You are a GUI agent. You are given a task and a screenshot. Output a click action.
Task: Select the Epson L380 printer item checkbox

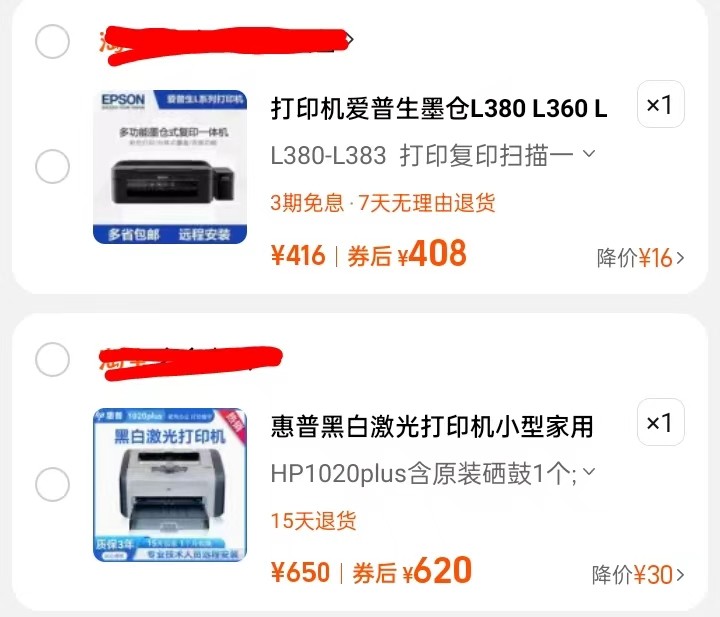coord(52,167)
